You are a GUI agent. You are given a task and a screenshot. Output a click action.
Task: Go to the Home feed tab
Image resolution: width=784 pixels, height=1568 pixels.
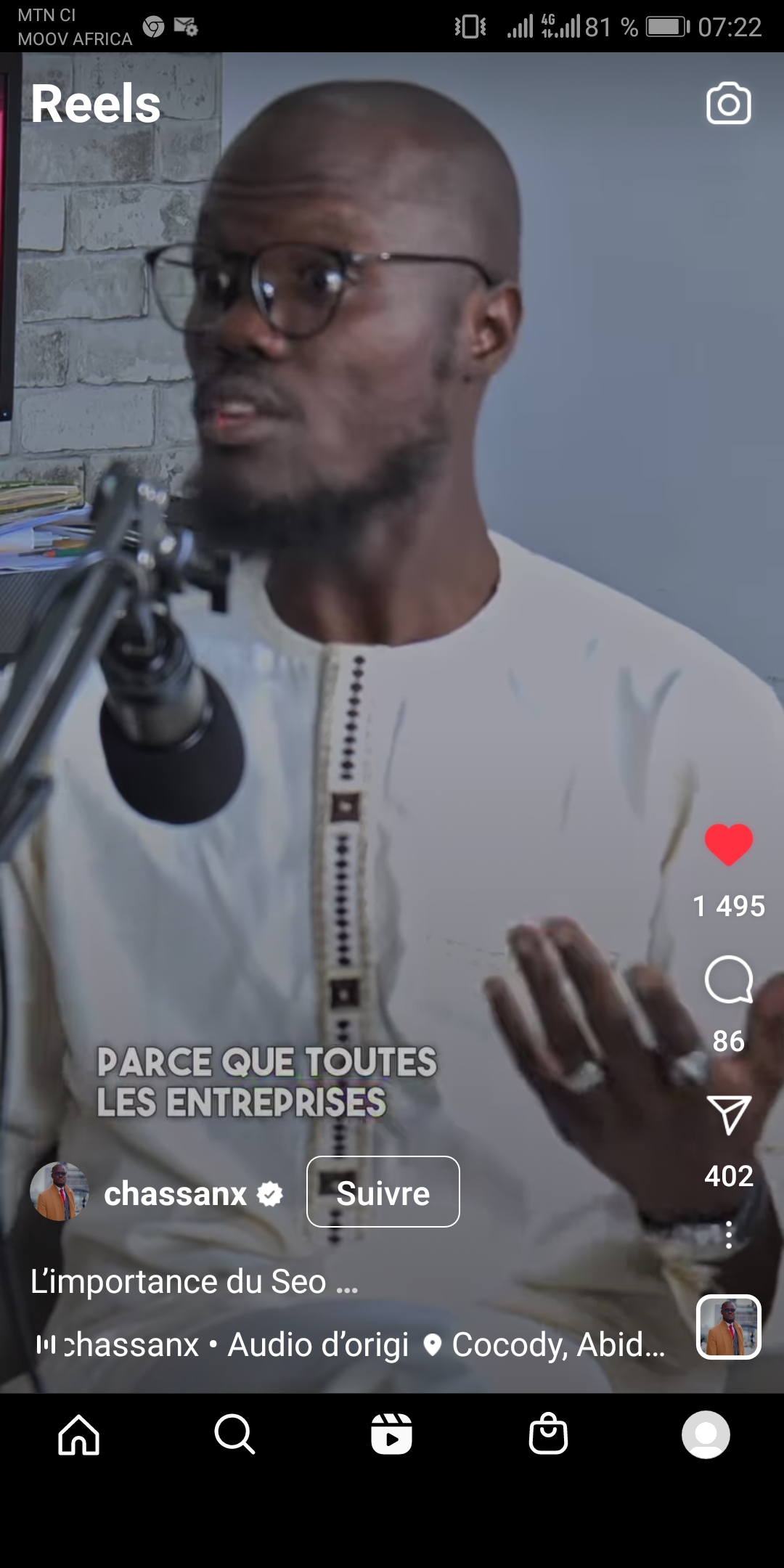tap(78, 1435)
